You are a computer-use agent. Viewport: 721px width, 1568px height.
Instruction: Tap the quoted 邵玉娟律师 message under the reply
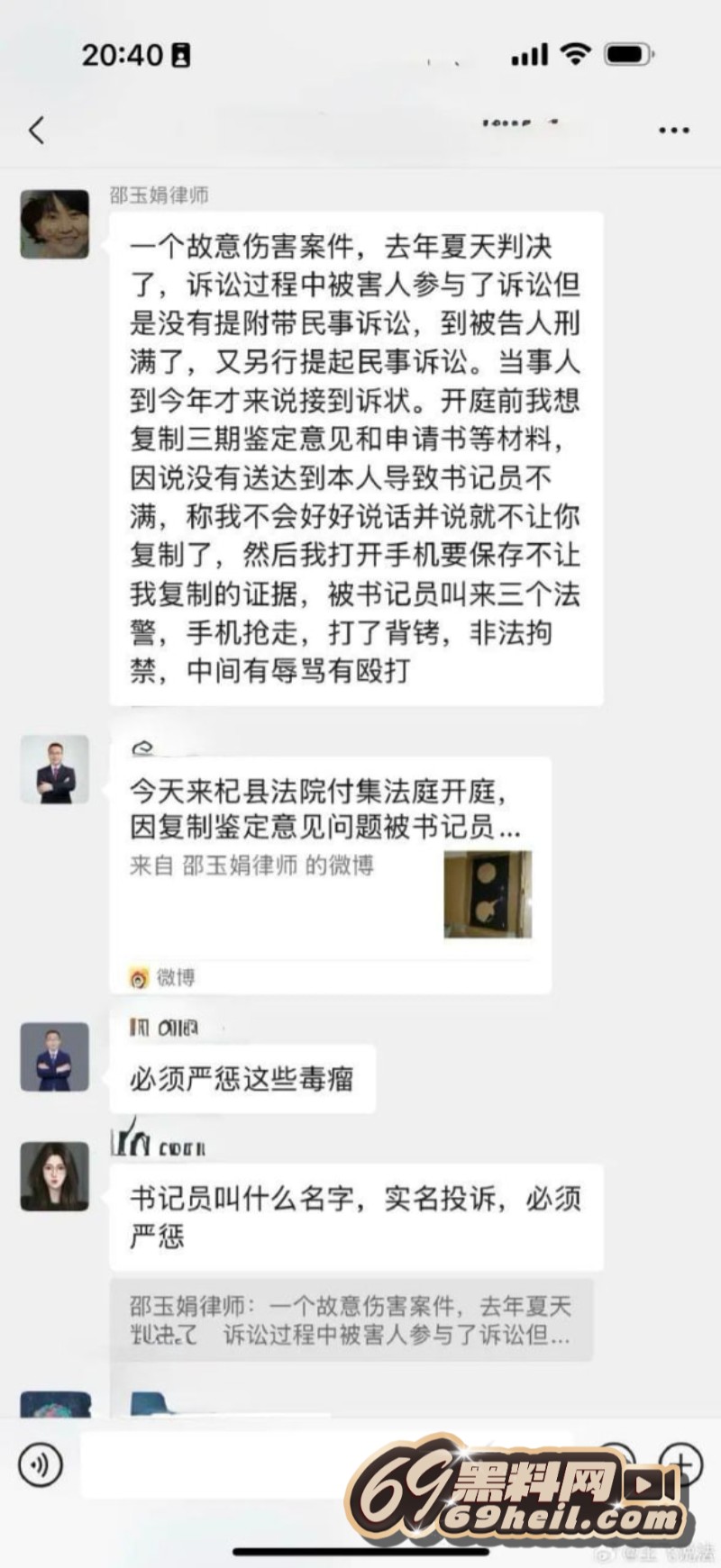(x=351, y=1319)
